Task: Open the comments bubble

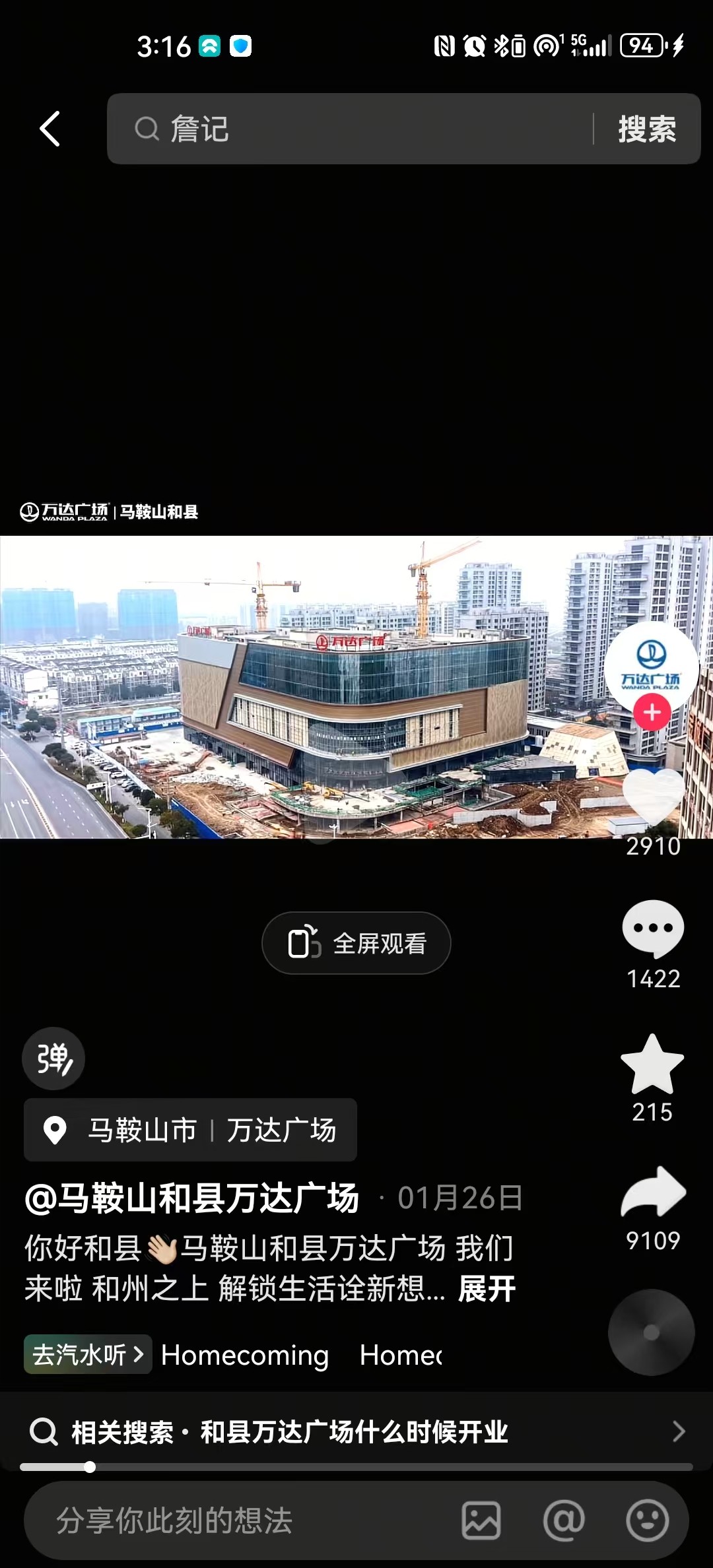Action: (x=653, y=929)
